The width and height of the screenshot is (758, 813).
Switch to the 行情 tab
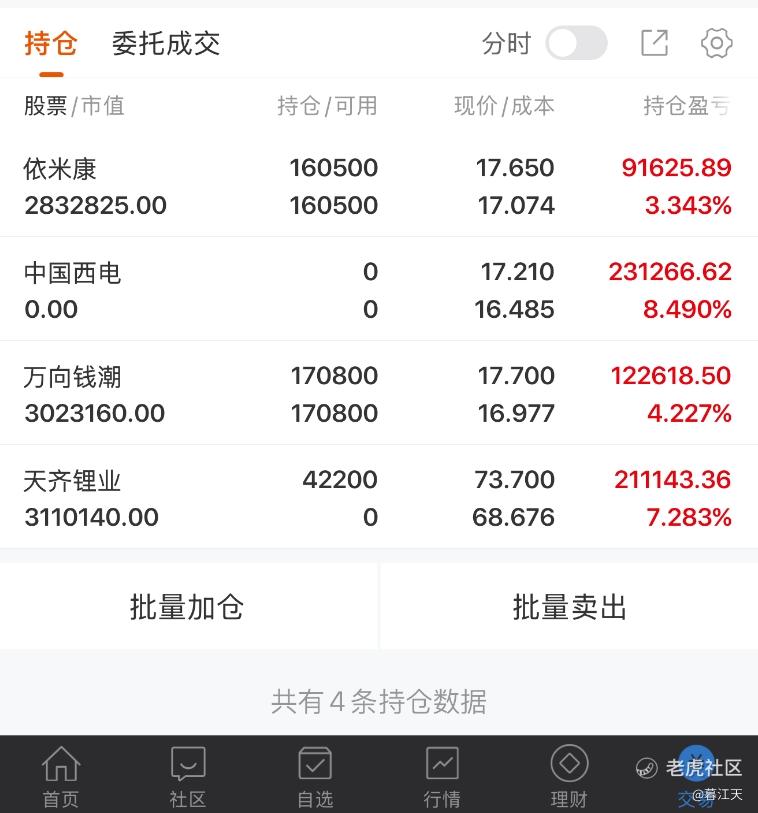point(442,776)
